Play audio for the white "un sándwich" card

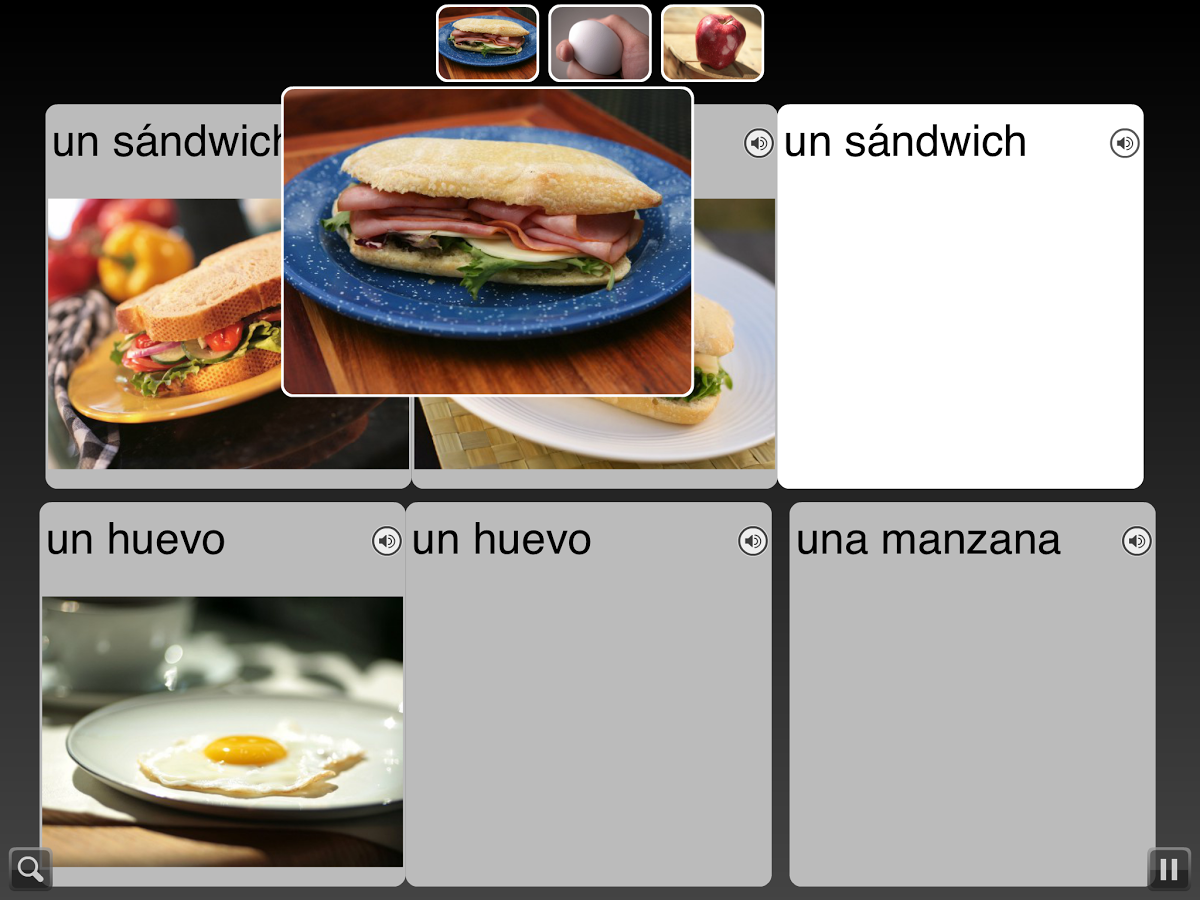(x=1125, y=143)
